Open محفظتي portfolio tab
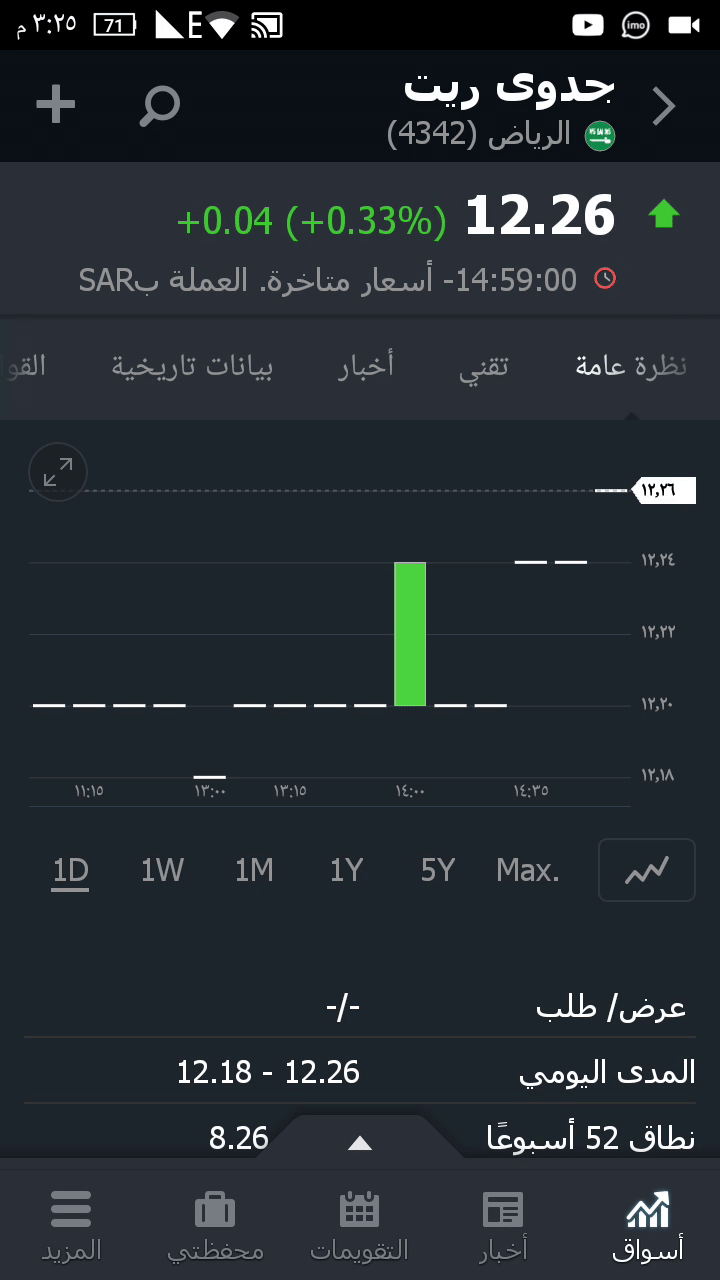The height and width of the screenshot is (1280, 720). [x=215, y=1226]
